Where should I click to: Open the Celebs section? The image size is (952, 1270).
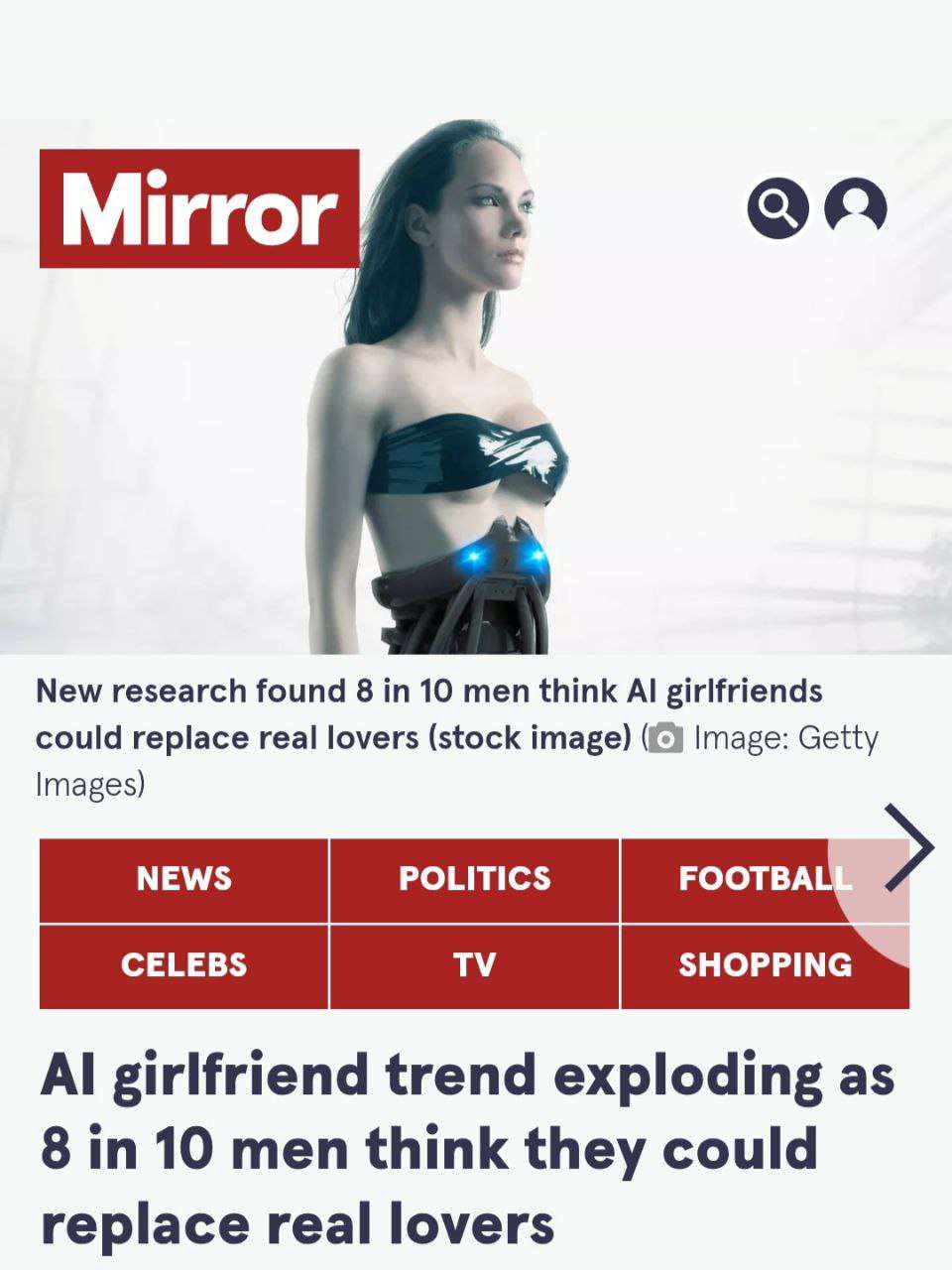click(183, 965)
